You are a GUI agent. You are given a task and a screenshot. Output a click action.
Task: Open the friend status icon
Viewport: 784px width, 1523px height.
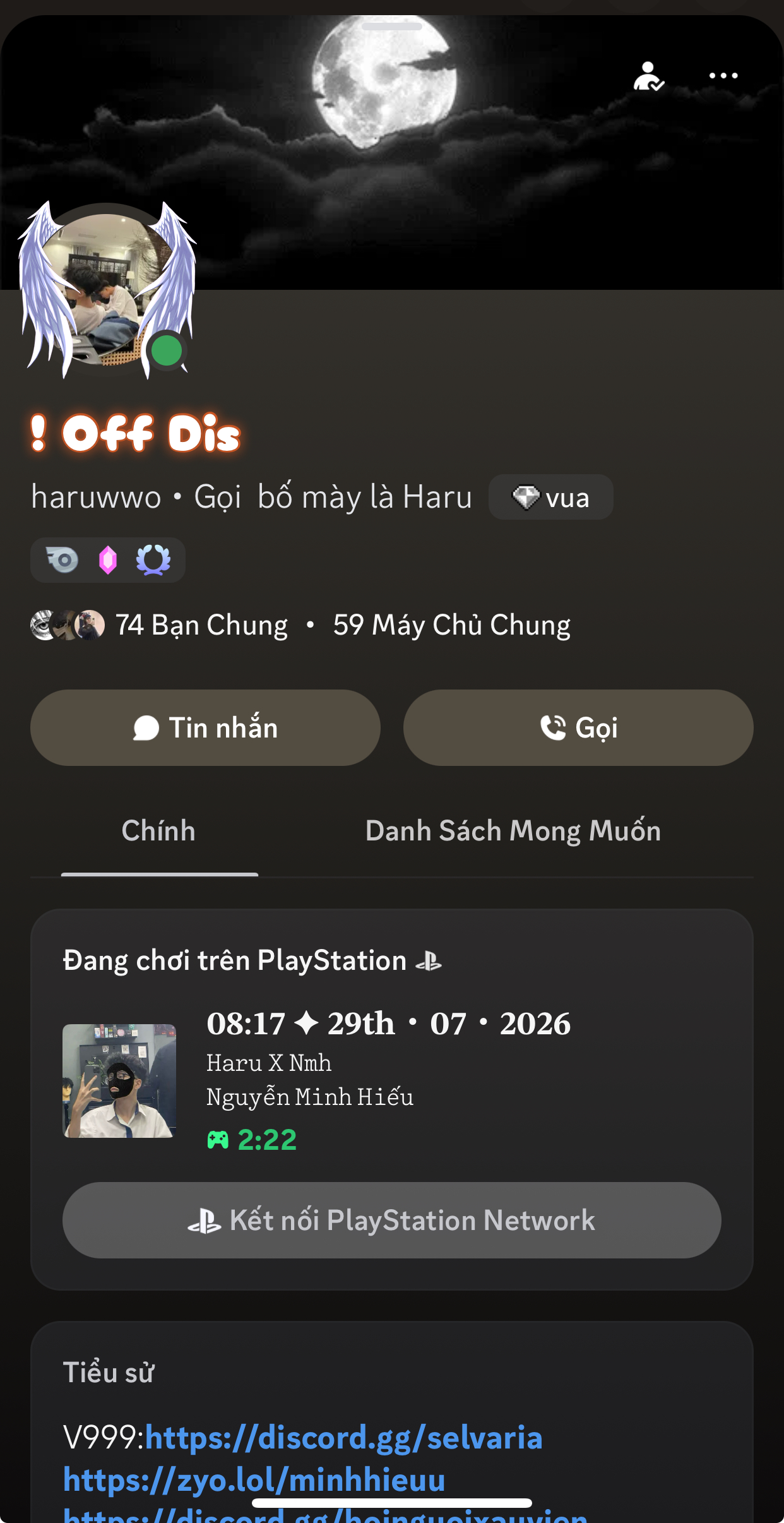click(x=648, y=76)
